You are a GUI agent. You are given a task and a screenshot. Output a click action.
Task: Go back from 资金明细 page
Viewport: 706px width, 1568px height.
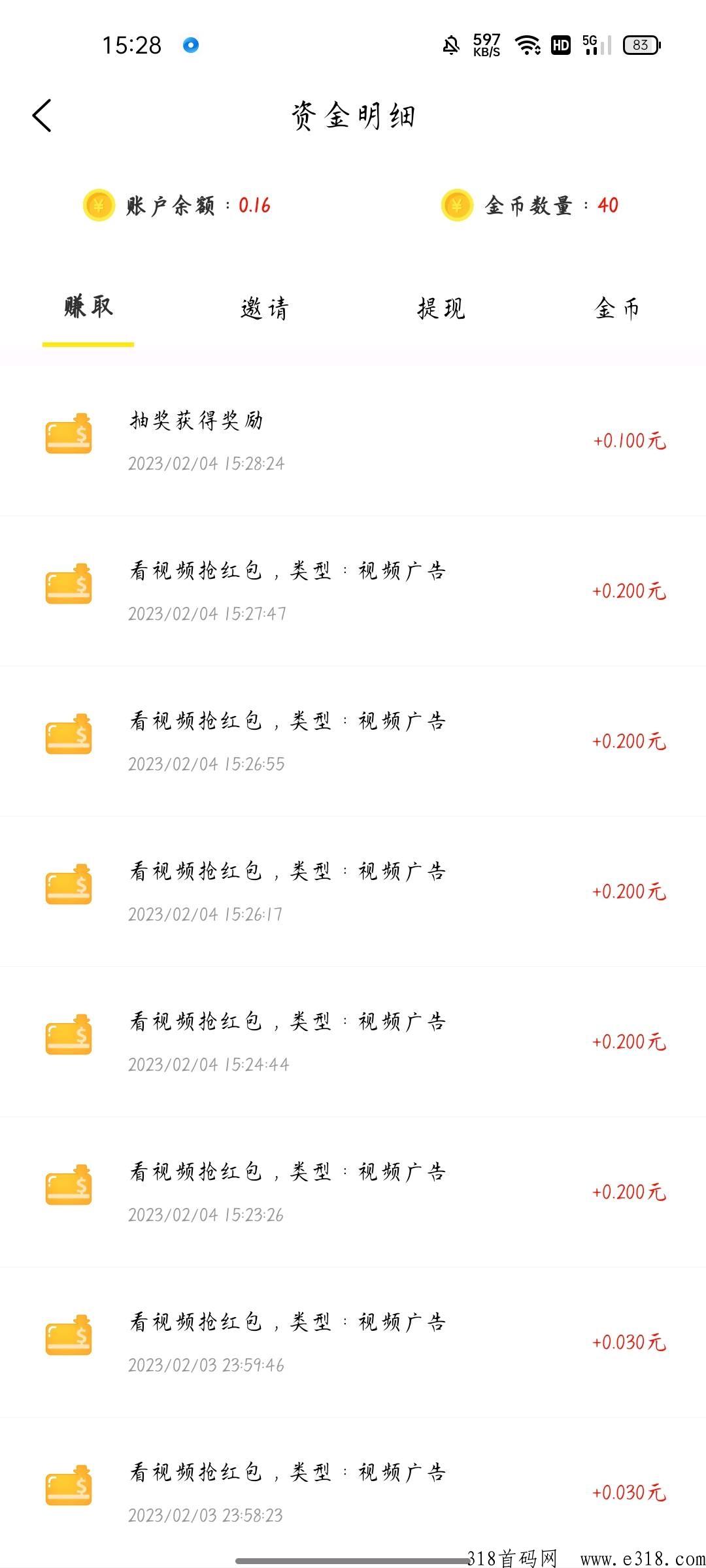42,116
